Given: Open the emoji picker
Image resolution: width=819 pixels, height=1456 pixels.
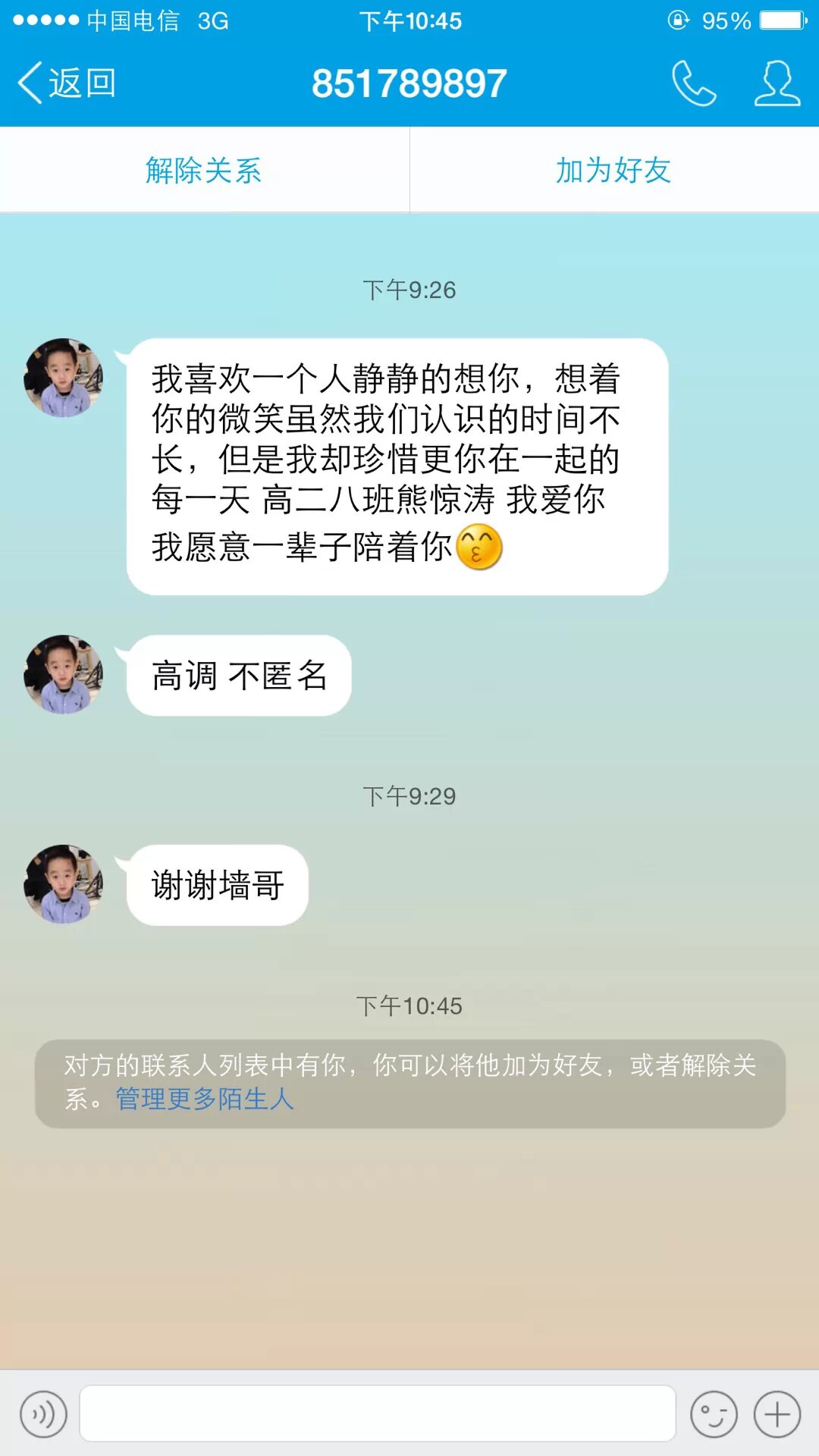Looking at the screenshot, I should click(714, 1414).
